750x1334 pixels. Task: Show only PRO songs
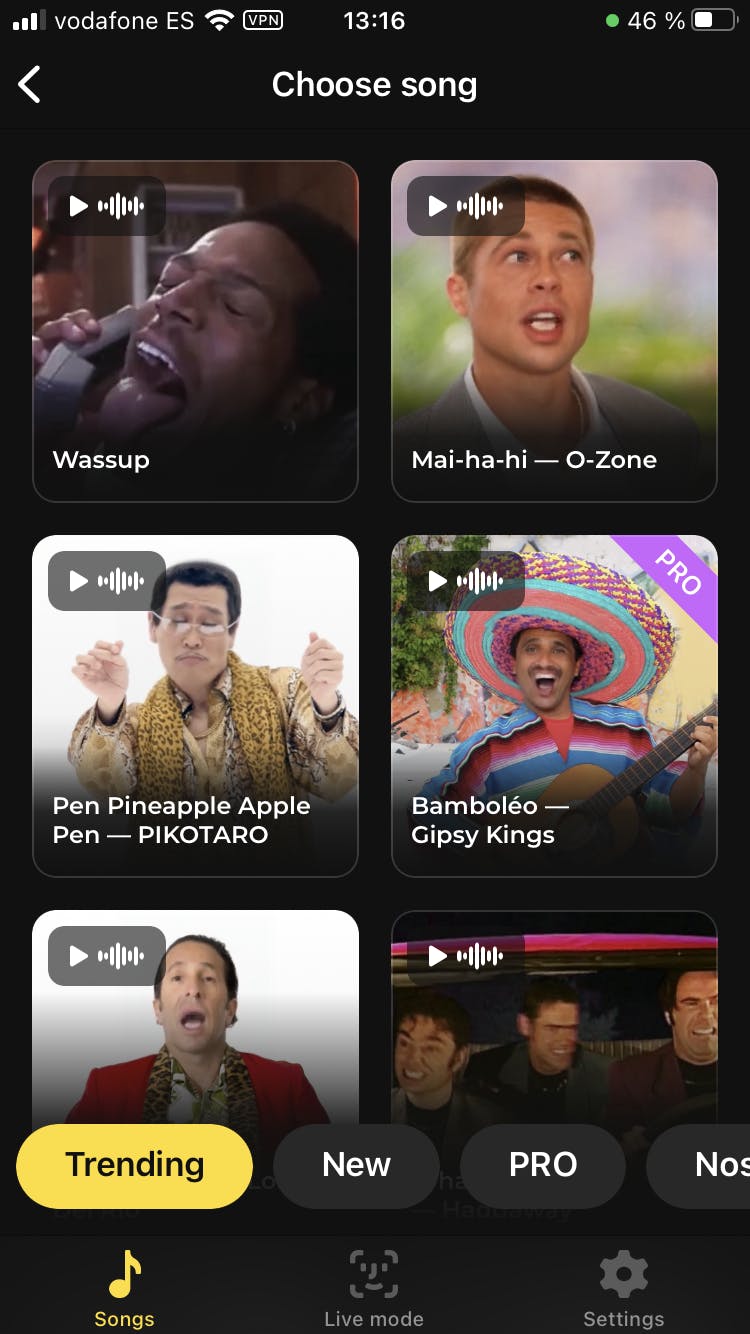tap(542, 1165)
